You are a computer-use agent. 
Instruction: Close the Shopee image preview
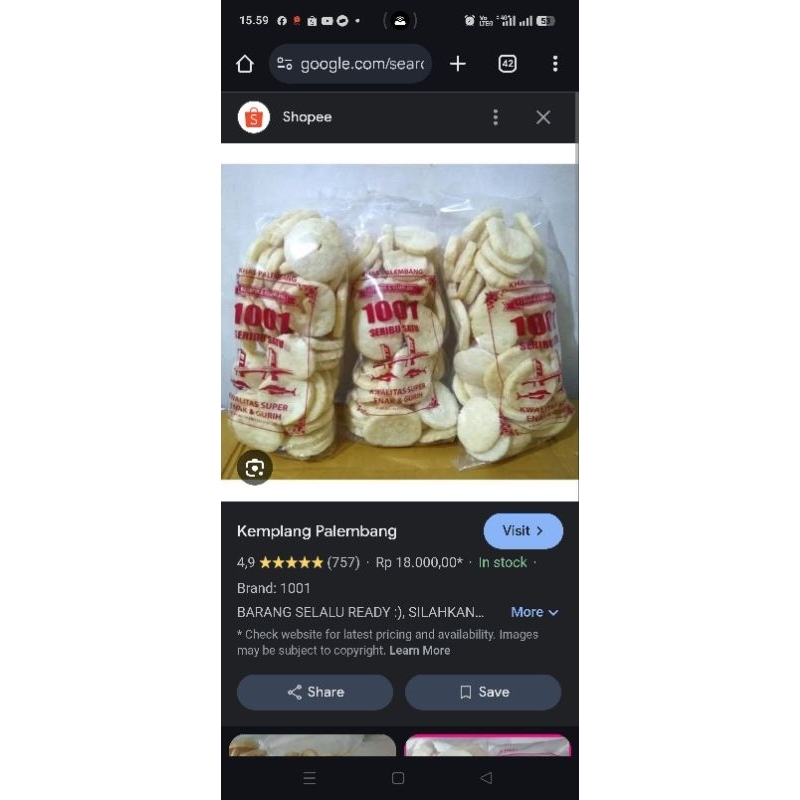(543, 117)
